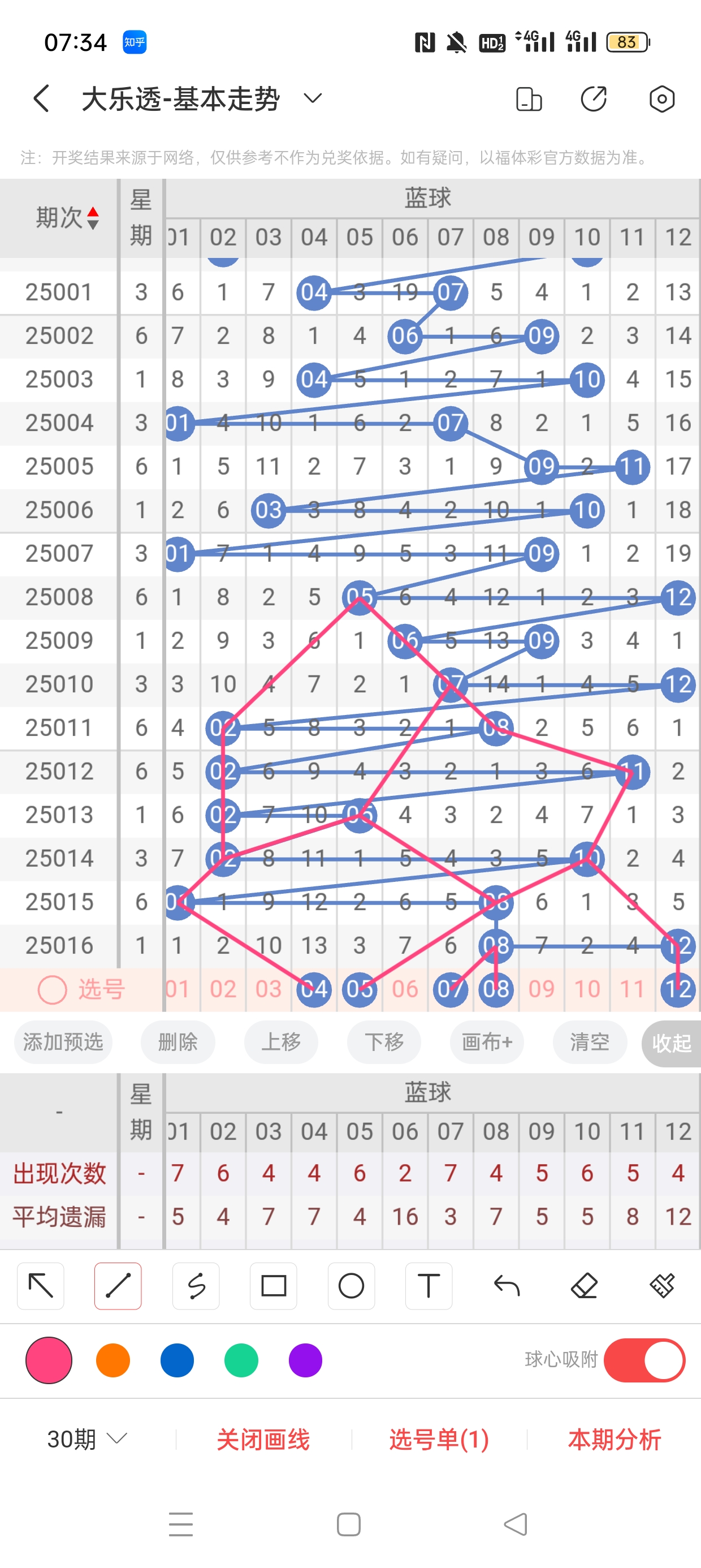Tap the 删除 button

tap(178, 1042)
